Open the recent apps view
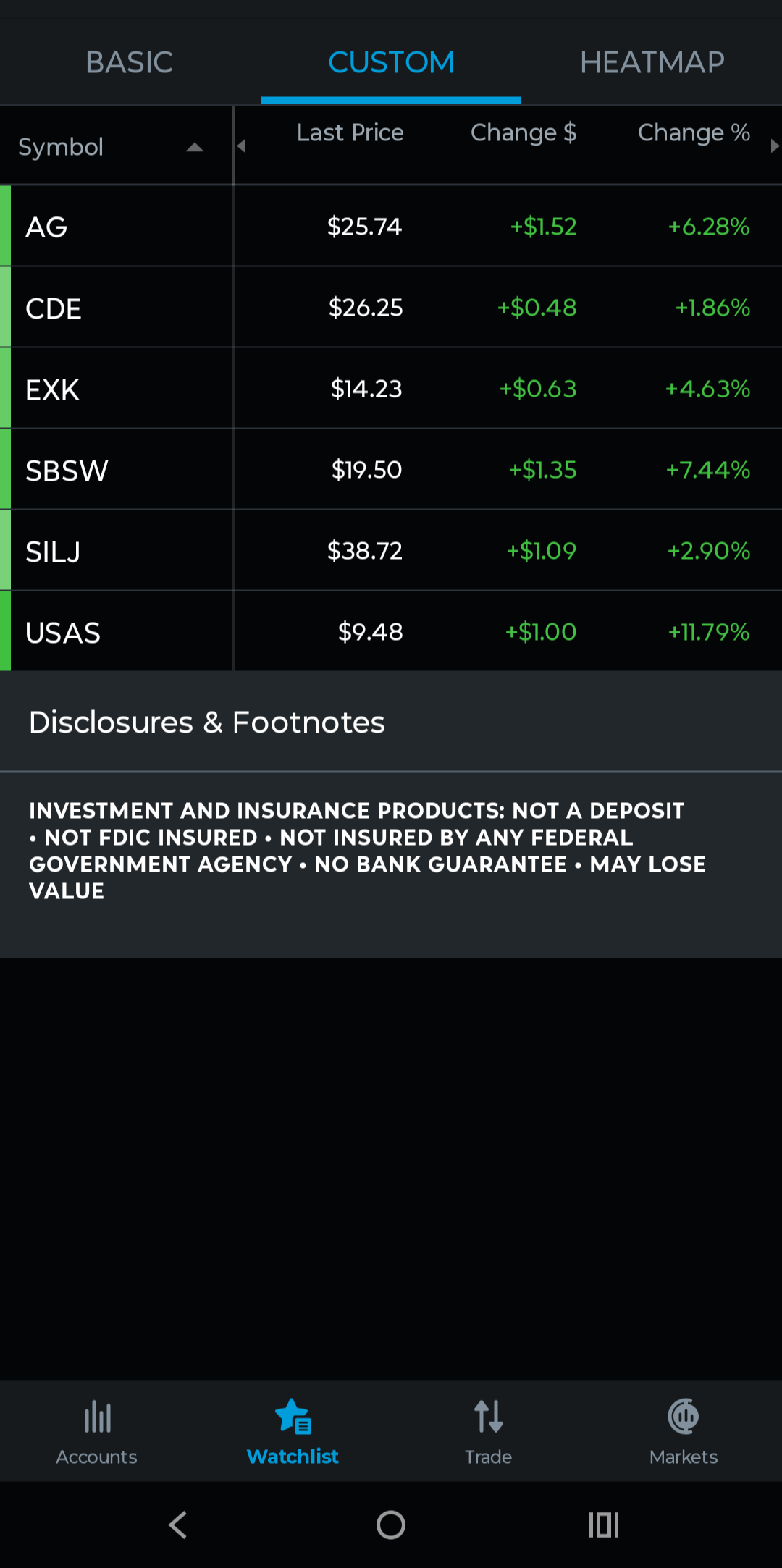The height and width of the screenshot is (1568, 782). (604, 1525)
